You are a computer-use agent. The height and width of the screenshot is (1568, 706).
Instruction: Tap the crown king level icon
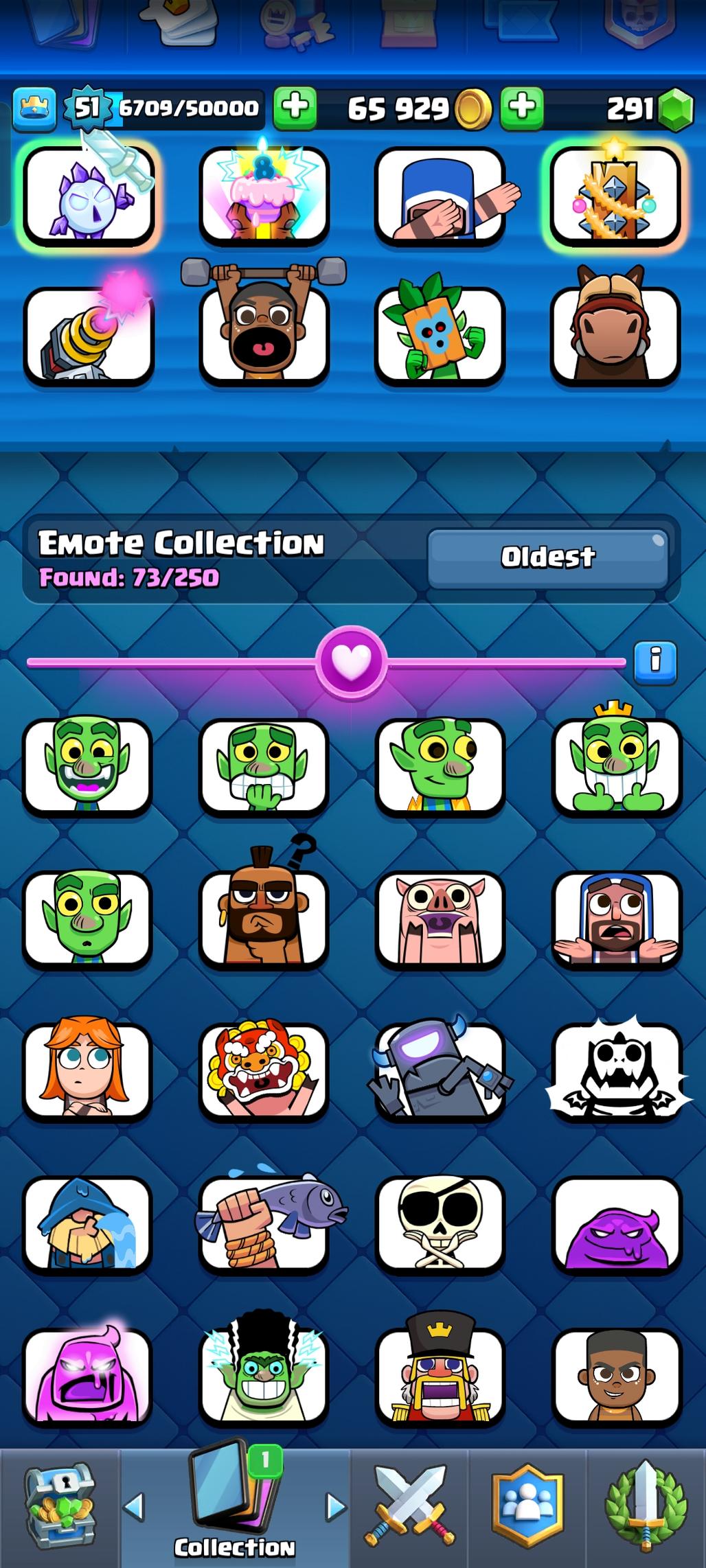(34, 108)
